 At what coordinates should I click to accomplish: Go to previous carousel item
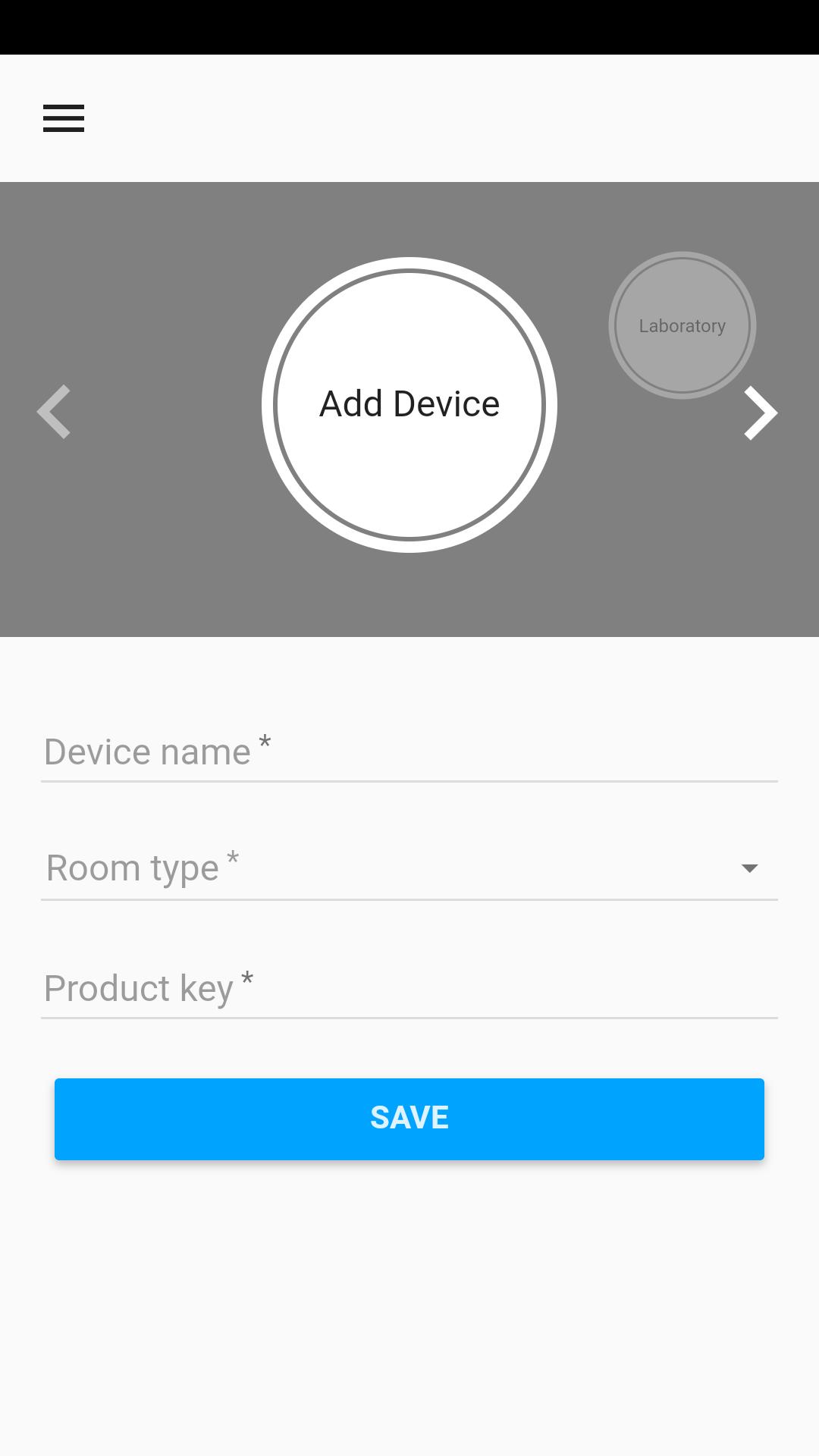54,412
